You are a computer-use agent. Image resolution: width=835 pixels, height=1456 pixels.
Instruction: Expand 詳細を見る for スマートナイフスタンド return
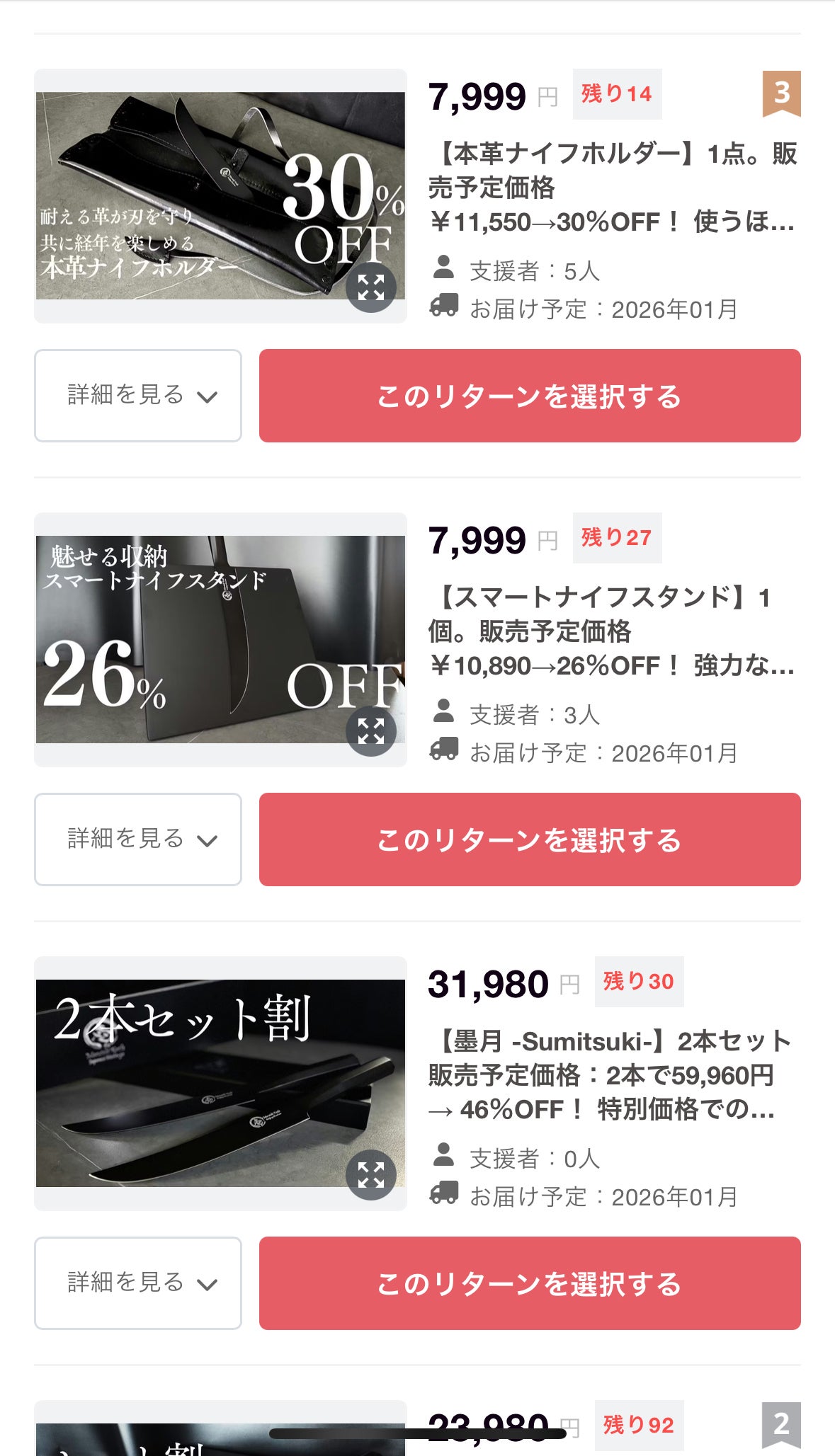[x=138, y=839]
